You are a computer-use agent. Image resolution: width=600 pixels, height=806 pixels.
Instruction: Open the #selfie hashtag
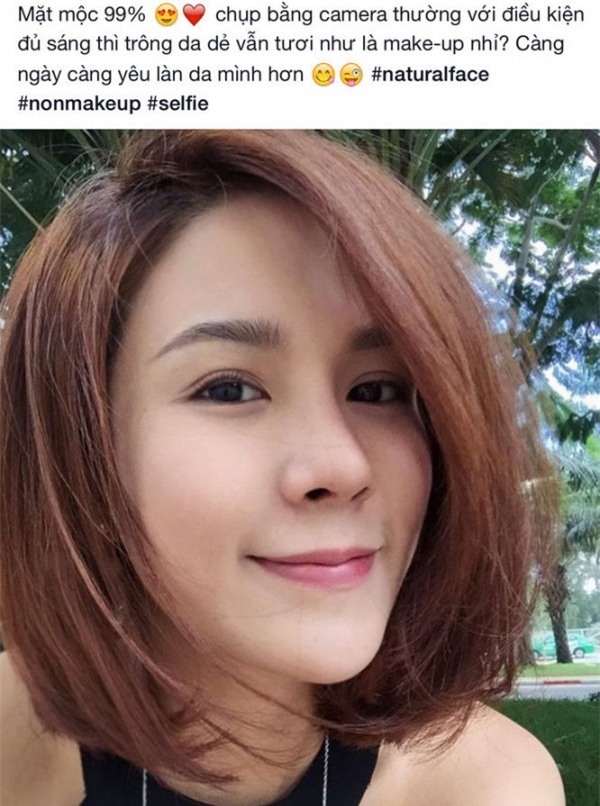click(x=178, y=105)
